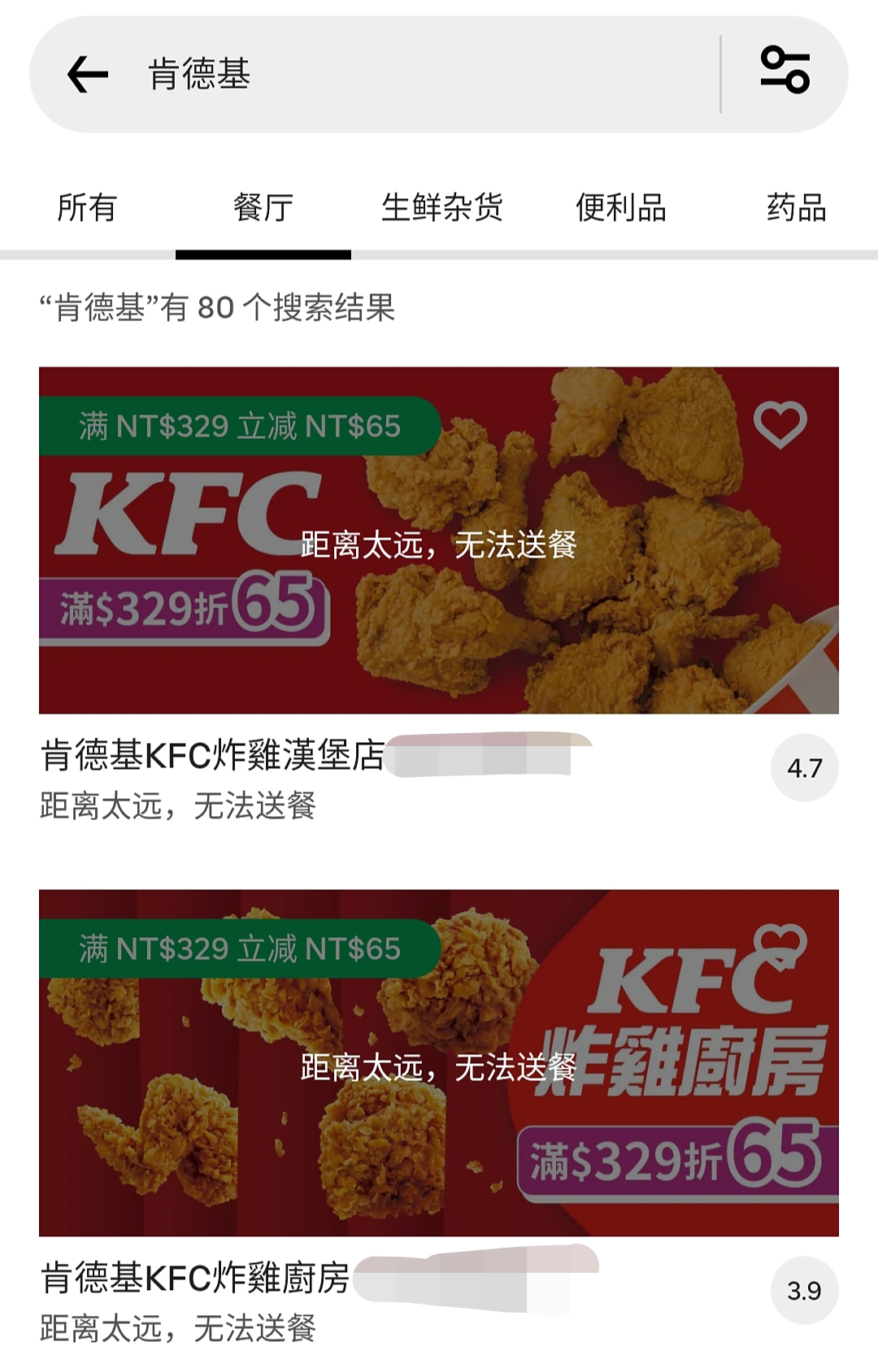878x1372 pixels.
Task: Switch to the 药品 tab
Action: 796,208
